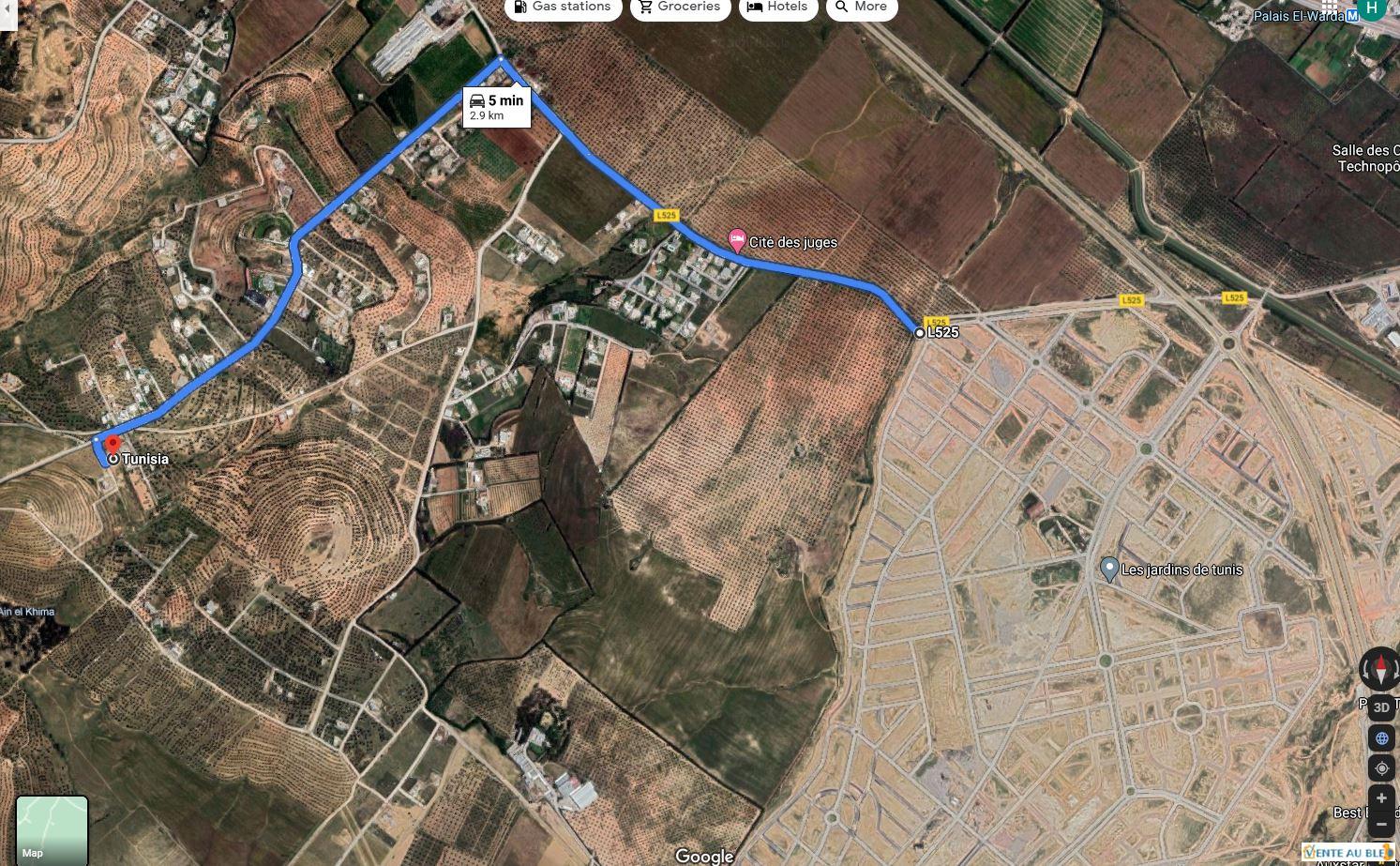Zoom out with the minus button
Screen dimensions: 1400x866
click(1381, 826)
